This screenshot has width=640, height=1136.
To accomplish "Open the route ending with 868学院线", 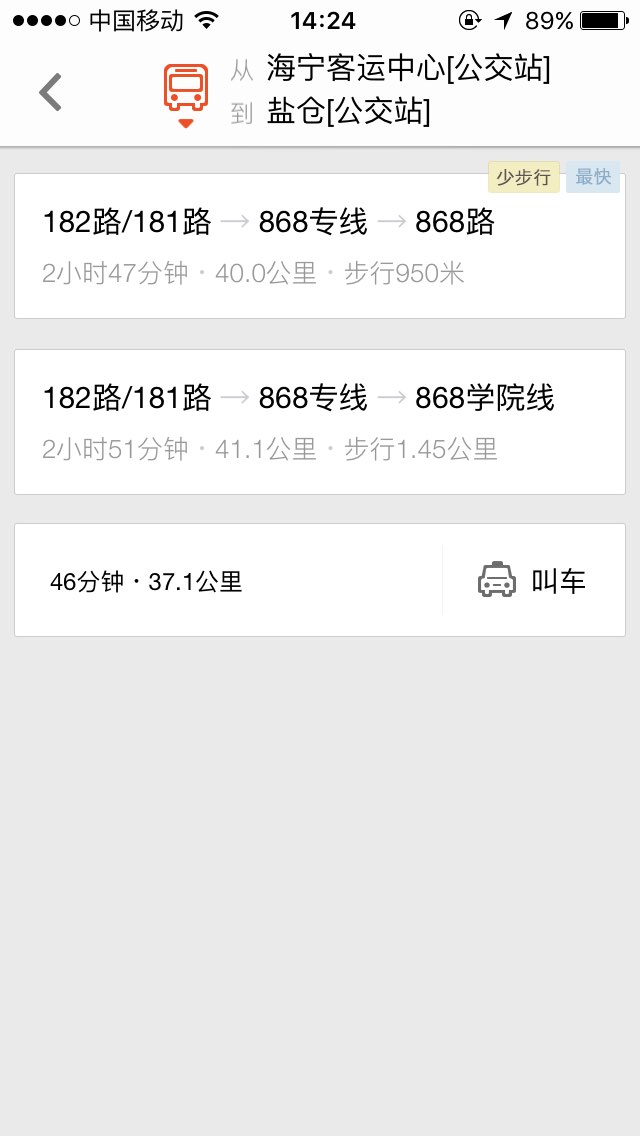I will (x=320, y=422).
